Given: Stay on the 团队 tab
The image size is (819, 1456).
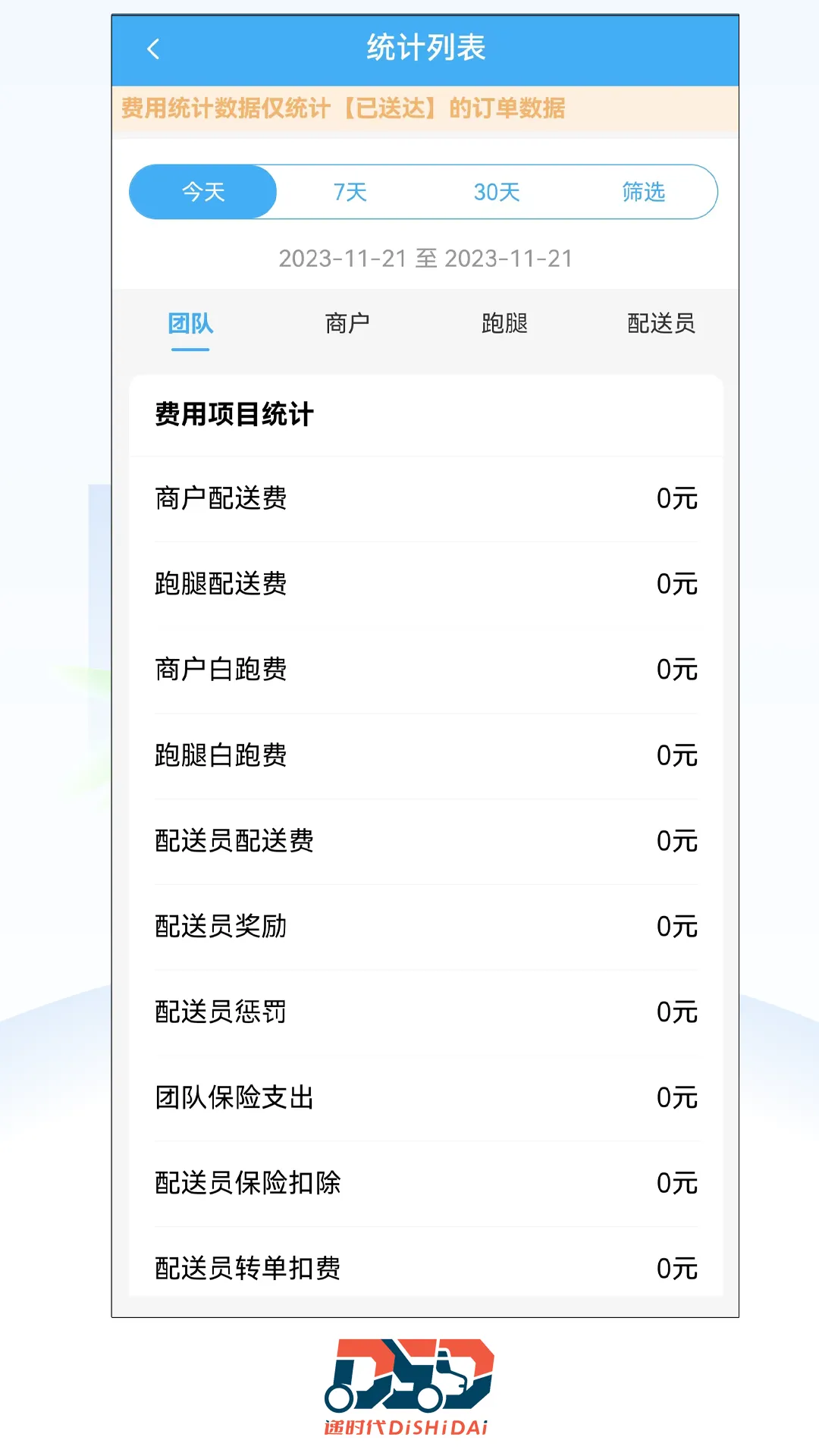Looking at the screenshot, I should coord(190,323).
